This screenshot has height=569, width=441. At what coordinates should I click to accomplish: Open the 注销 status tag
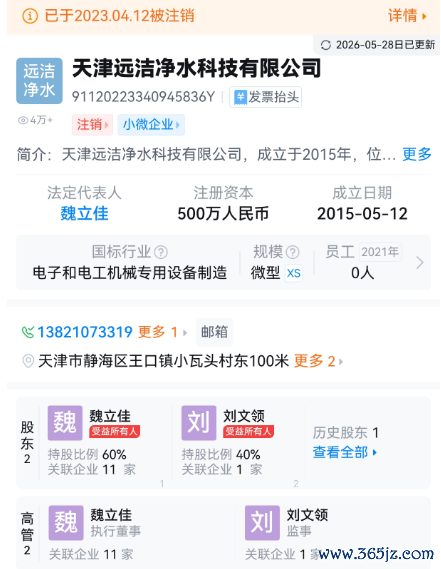92,125
